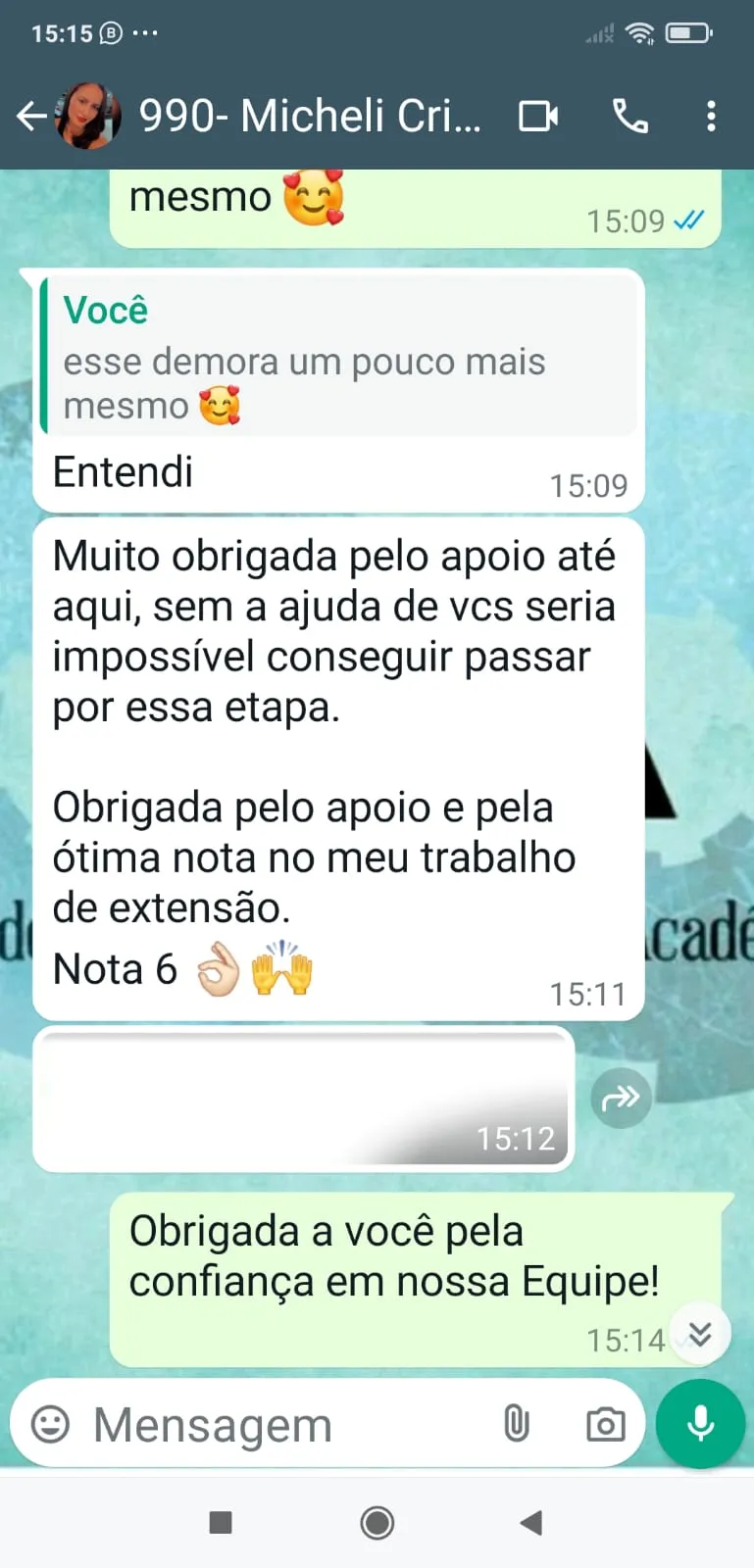Forward the 15:12 media message
The height and width of the screenshot is (1568, 754).
(x=621, y=1098)
